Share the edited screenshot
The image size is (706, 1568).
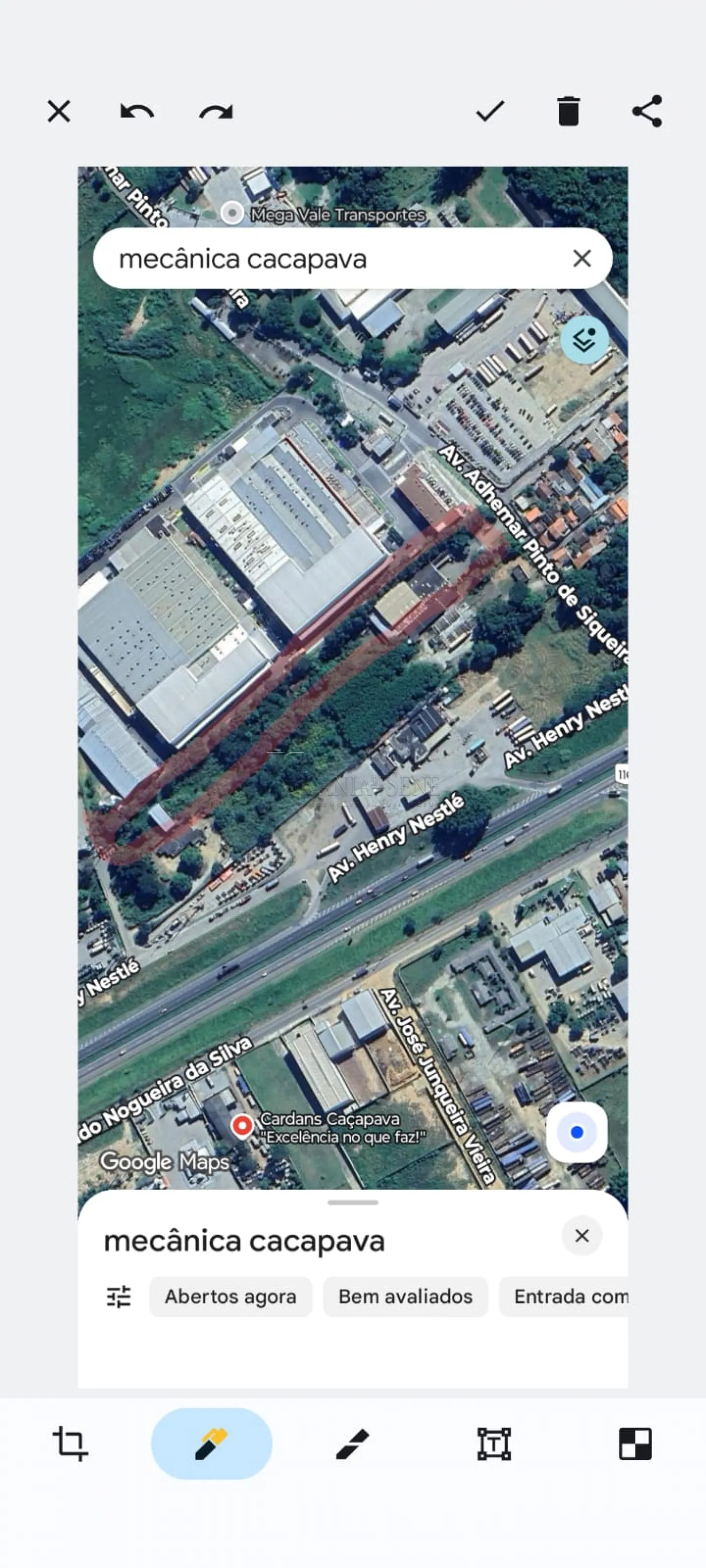click(647, 111)
